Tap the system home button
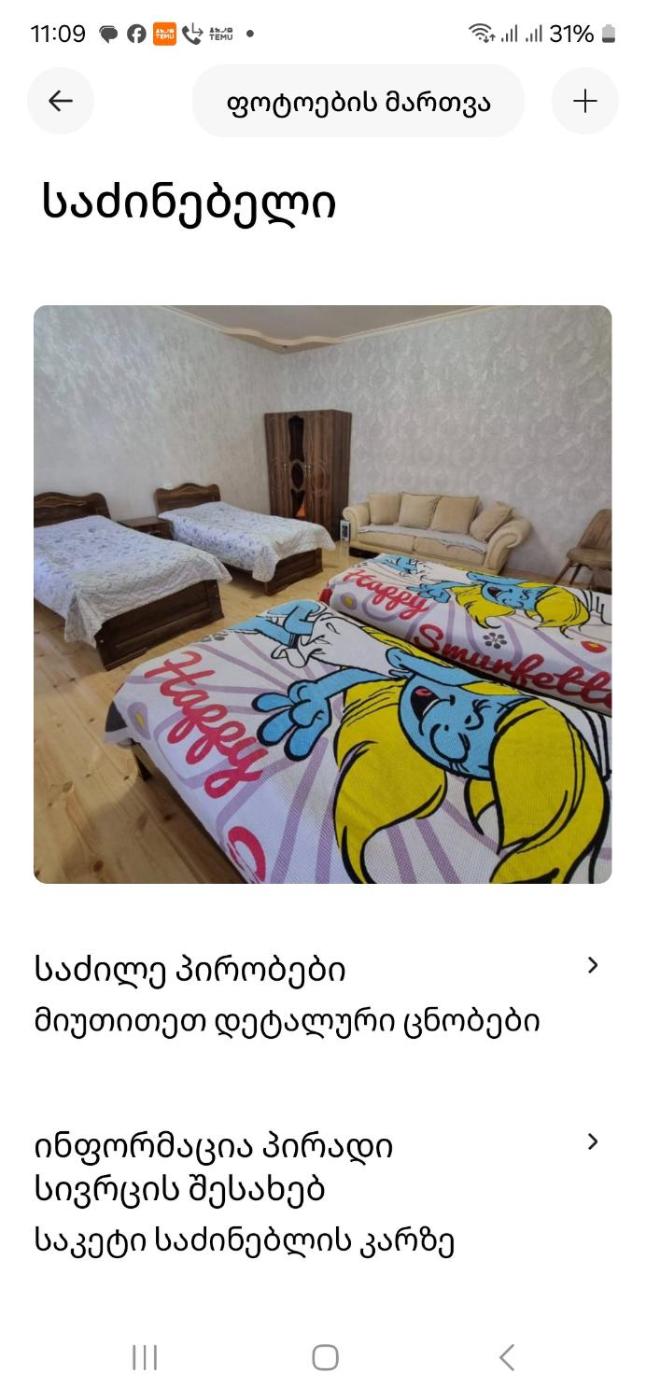This screenshot has height=1400, width=646. [325, 1357]
